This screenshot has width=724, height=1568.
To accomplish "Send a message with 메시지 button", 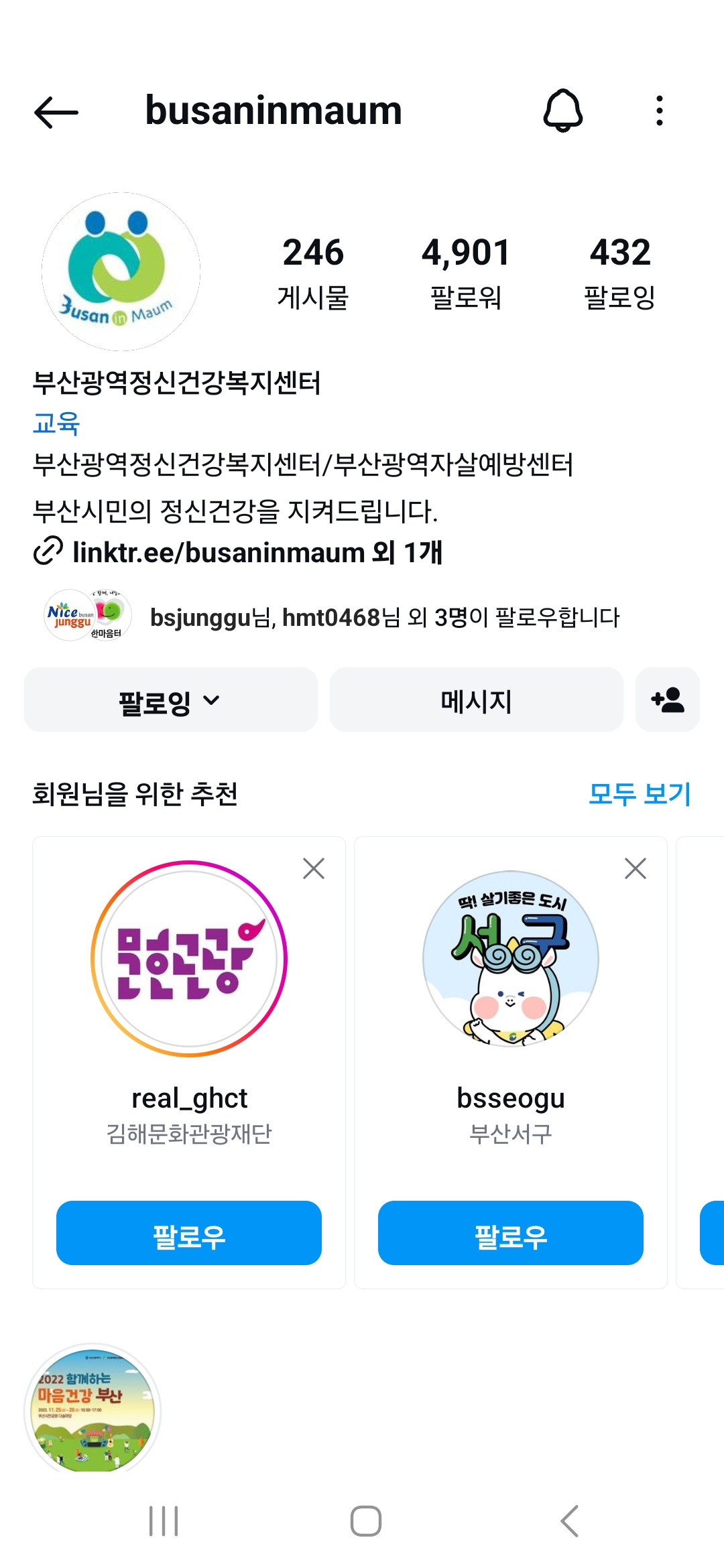I will pos(476,700).
